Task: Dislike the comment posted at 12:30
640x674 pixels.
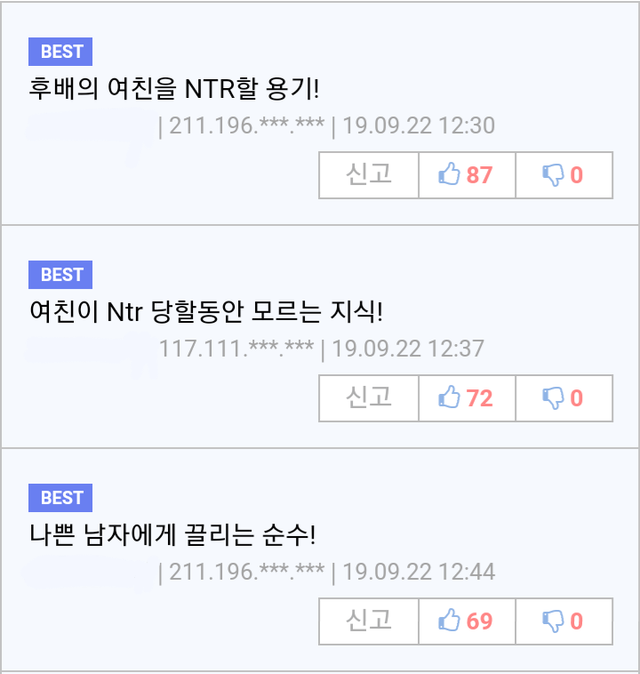Action: pos(564,175)
